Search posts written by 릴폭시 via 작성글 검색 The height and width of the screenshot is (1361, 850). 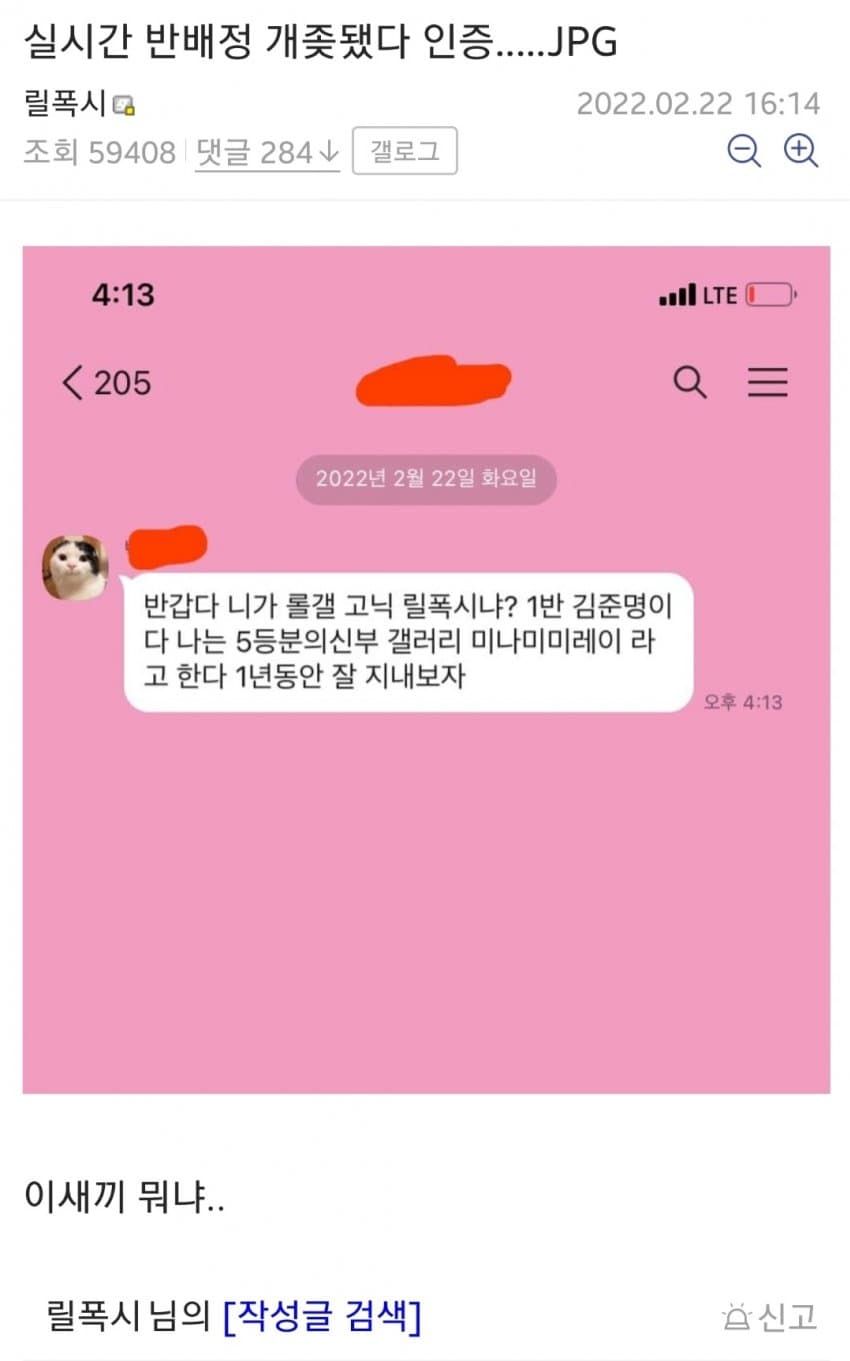coord(322,1317)
